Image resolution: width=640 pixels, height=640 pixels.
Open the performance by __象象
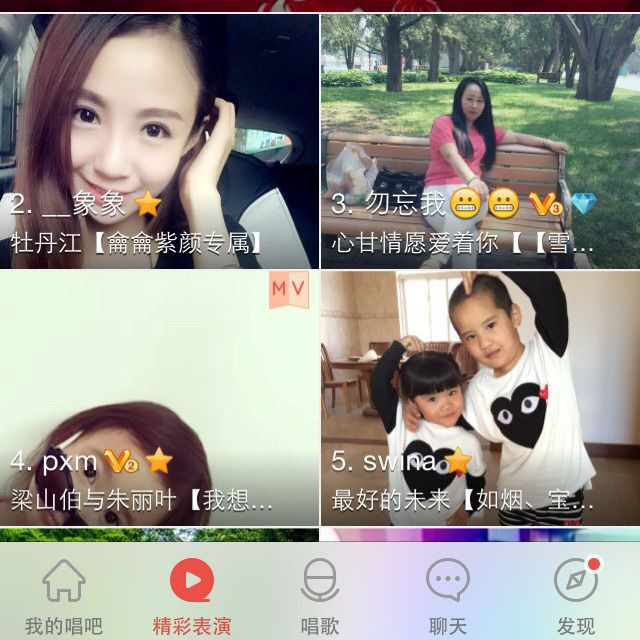tap(159, 140)
